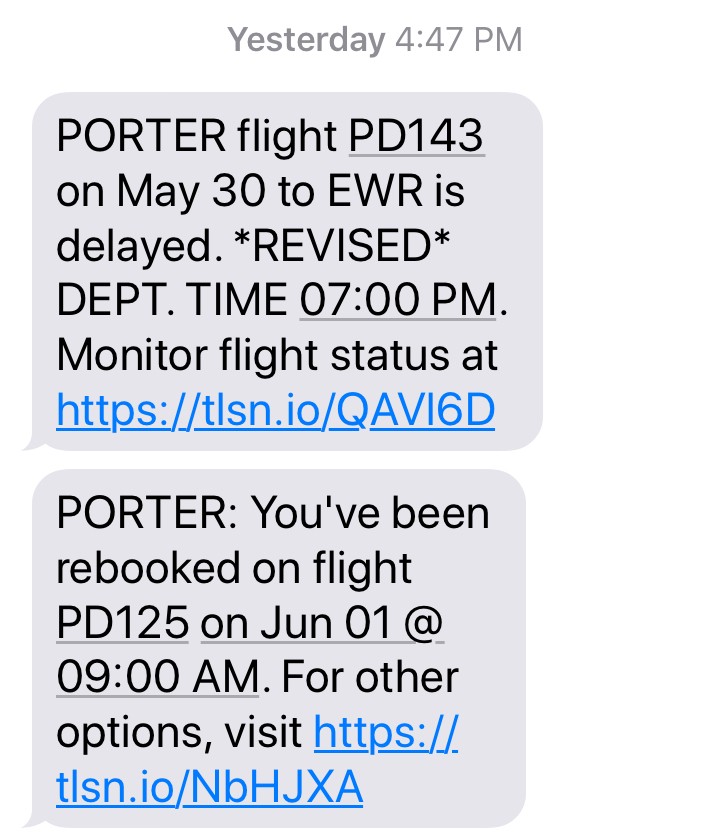Tap the underlined flight number PD125
This screenshot has height=834, width=724.
123,623
